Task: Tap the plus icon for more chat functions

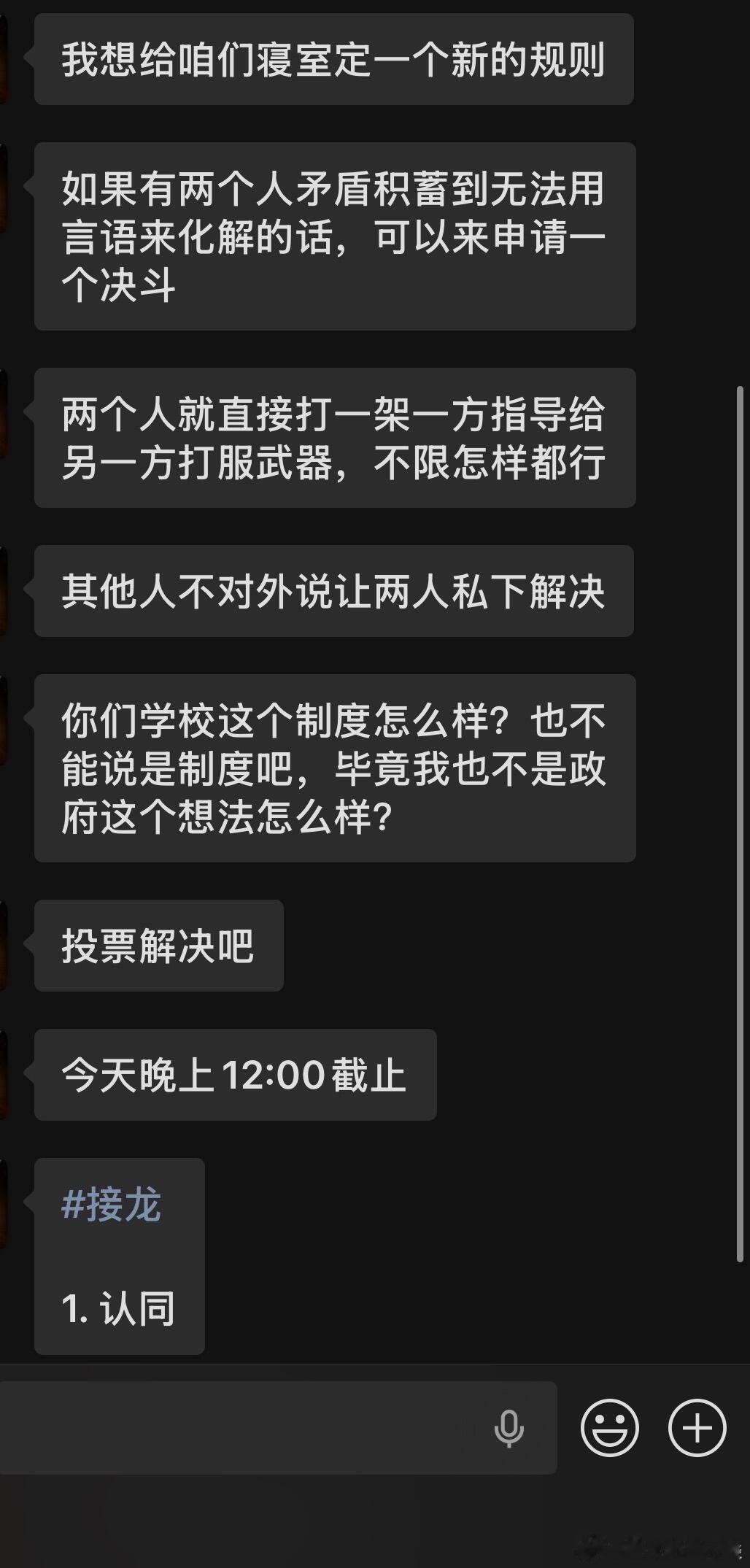Action: [695, 1429]
